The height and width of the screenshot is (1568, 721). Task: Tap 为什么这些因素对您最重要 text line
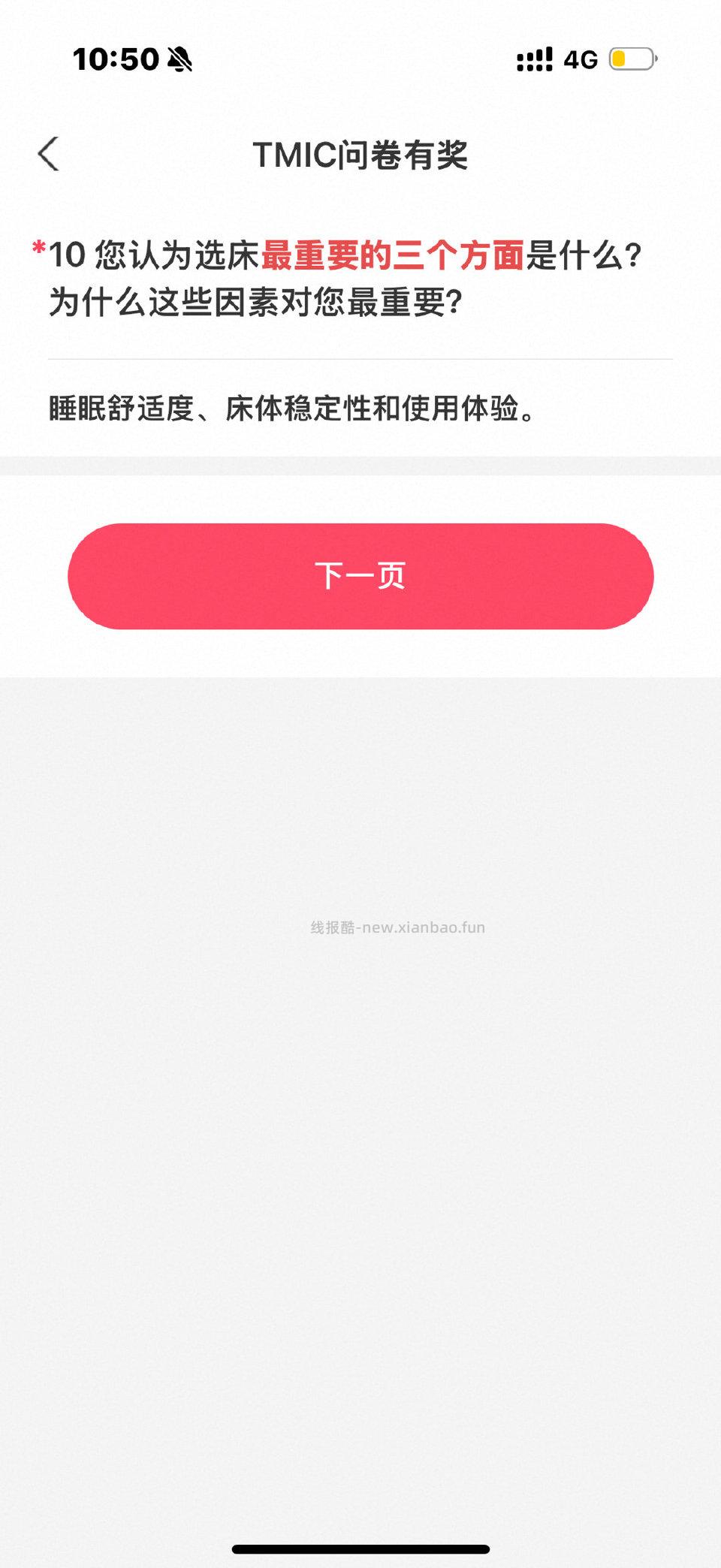pos(255,300)
